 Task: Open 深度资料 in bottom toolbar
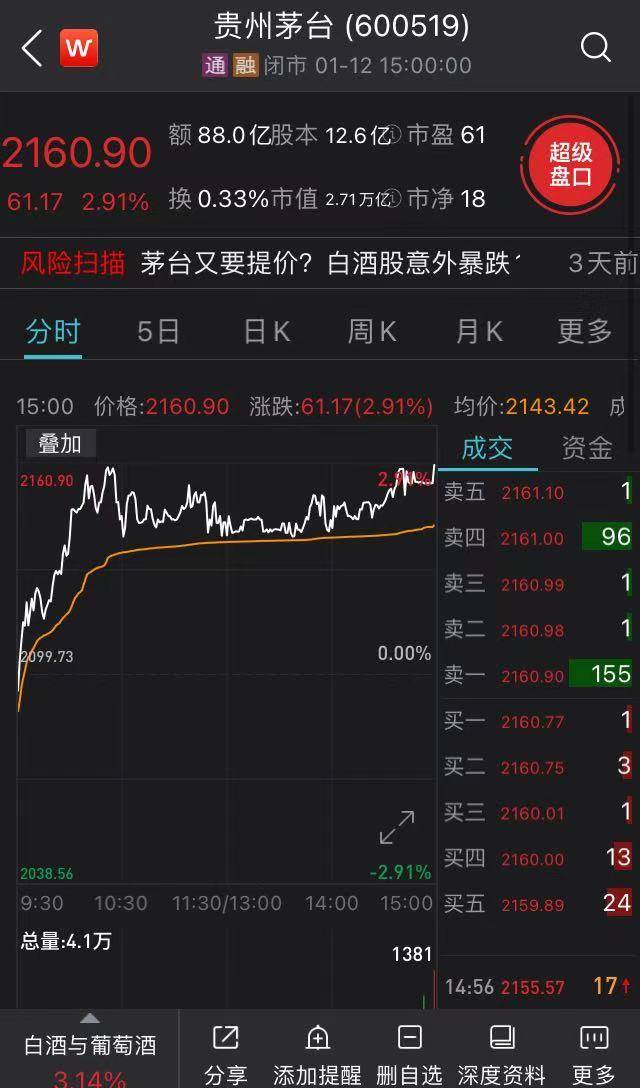tap(502, 1055)
